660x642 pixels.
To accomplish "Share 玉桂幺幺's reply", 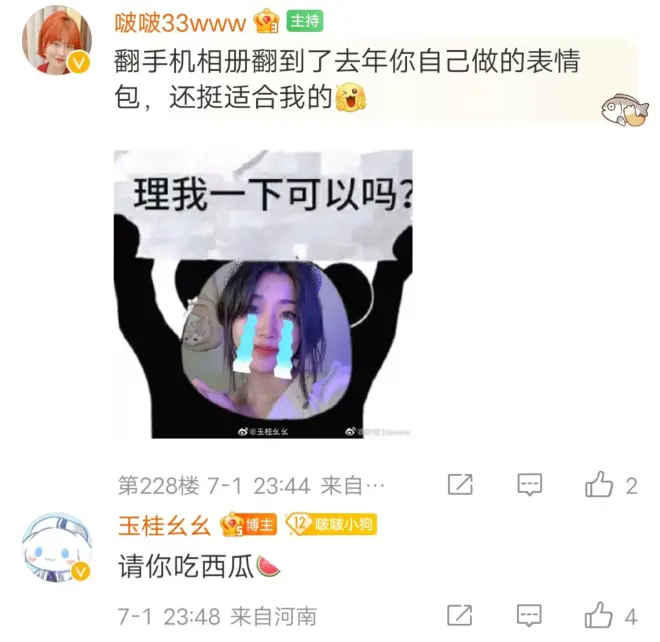I will [x=460, y=614].
